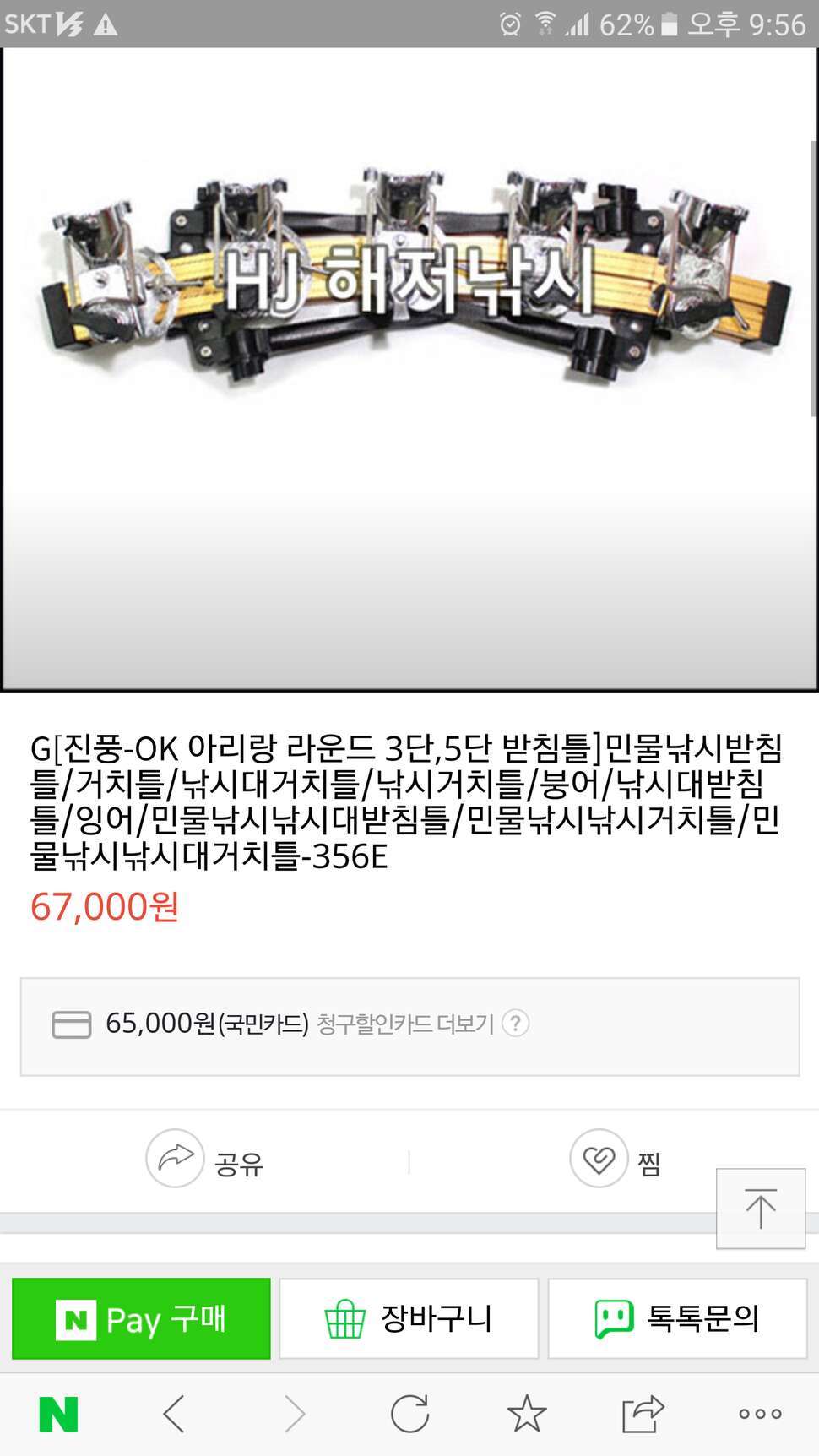Viewport: 819px width, 1456px height.
Task: Bookmark this page with the star
Action: (x=527, y=1414)
